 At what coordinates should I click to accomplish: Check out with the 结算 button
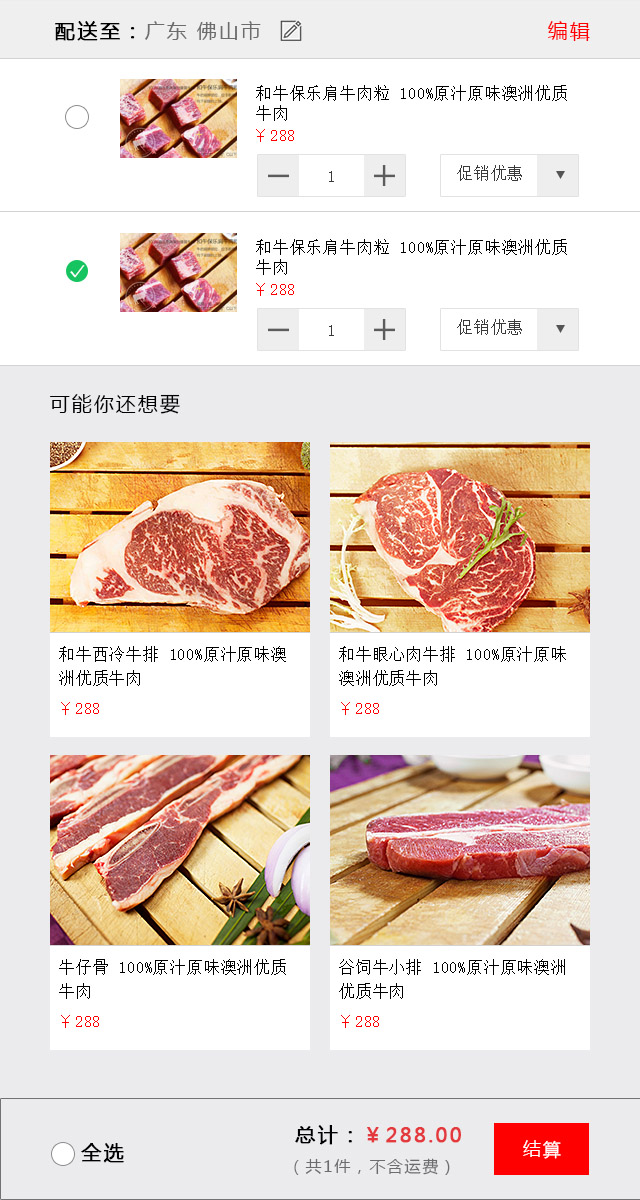click(541, 1149)
